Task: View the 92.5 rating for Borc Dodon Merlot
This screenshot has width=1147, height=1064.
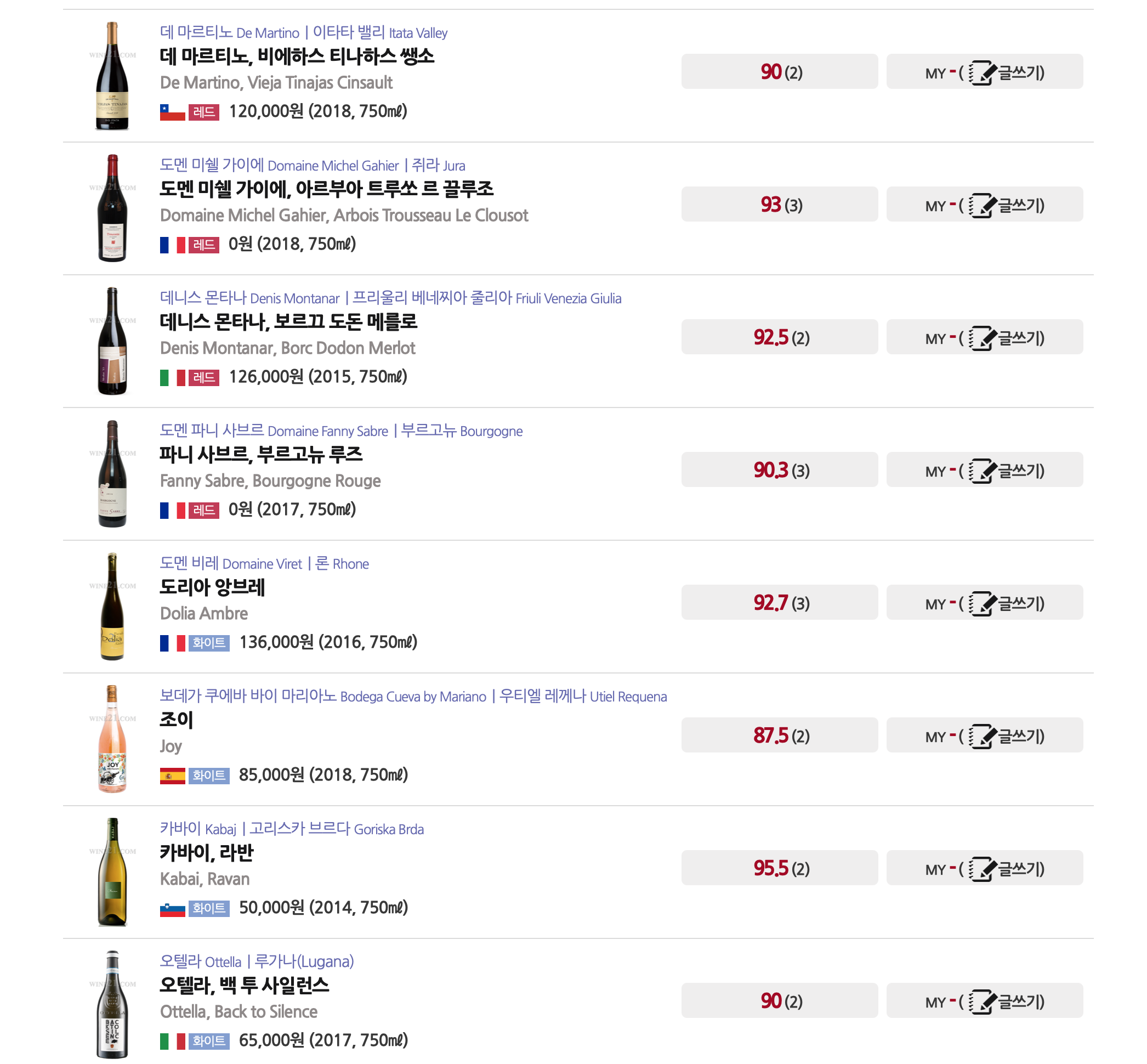Action: click(x=779, y=337)
